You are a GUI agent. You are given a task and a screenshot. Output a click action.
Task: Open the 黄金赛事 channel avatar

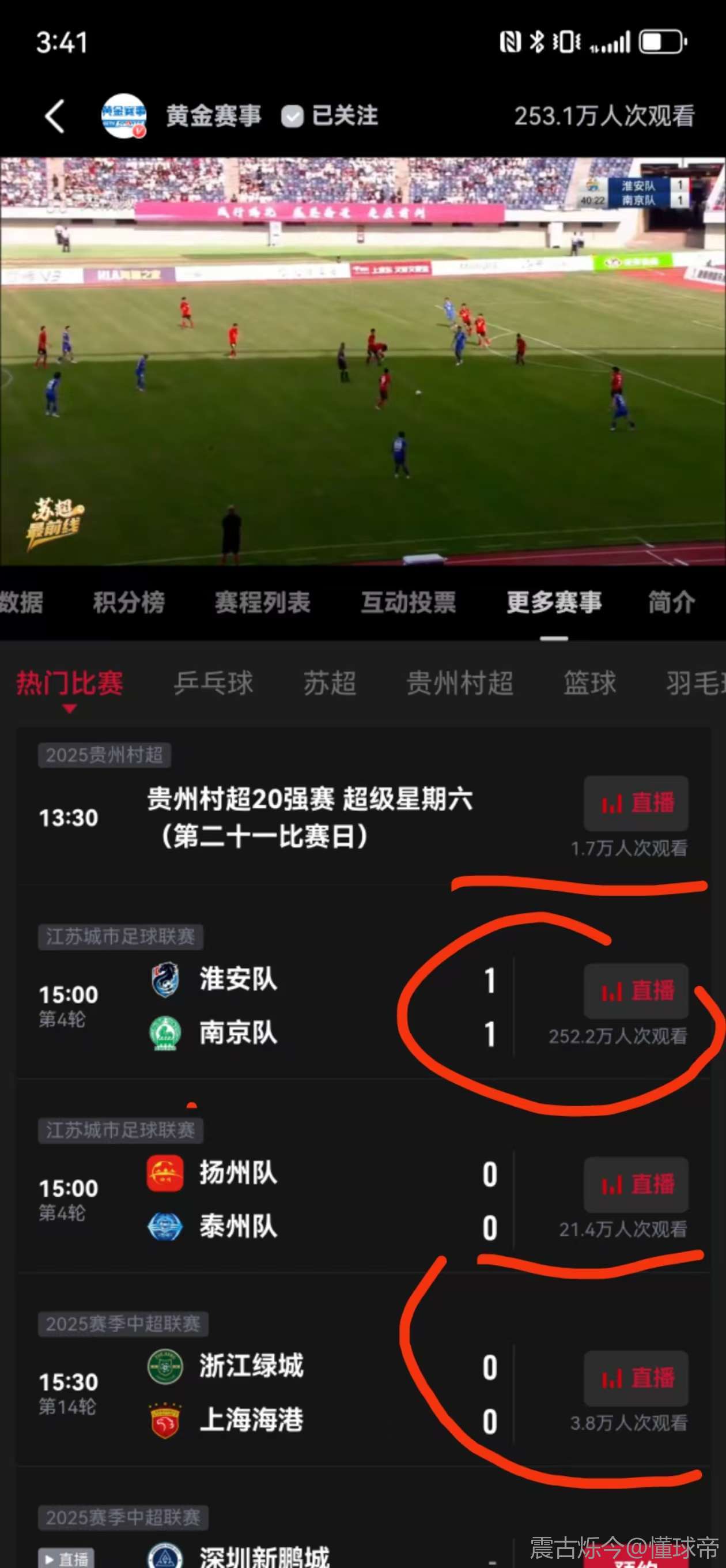123,116
